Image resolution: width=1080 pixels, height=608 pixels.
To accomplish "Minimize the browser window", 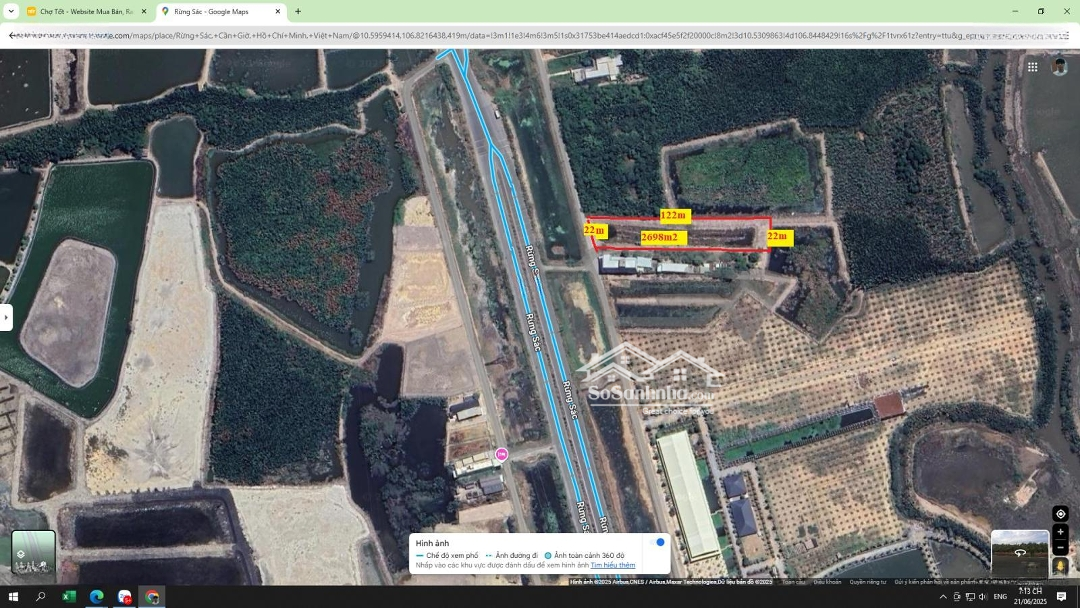I will [1014, 11].
